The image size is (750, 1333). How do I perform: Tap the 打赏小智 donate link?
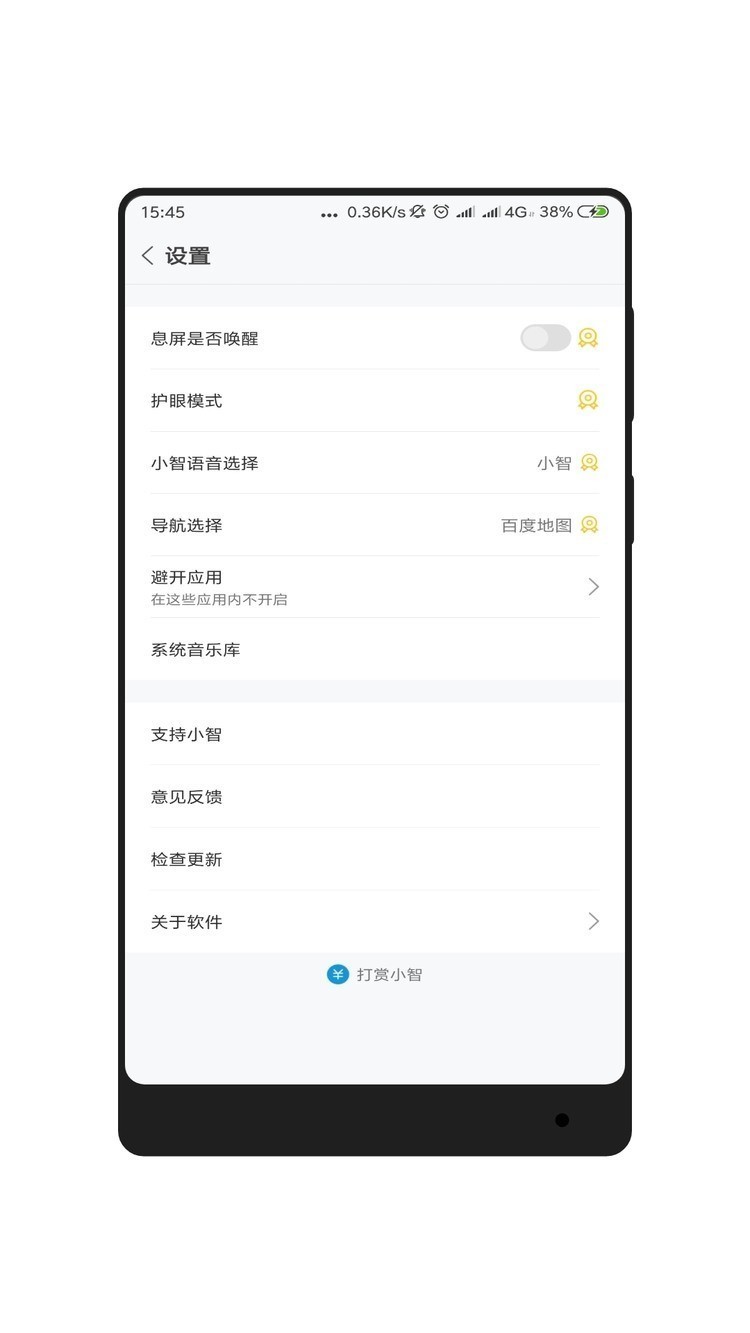[x=376, y=975]
